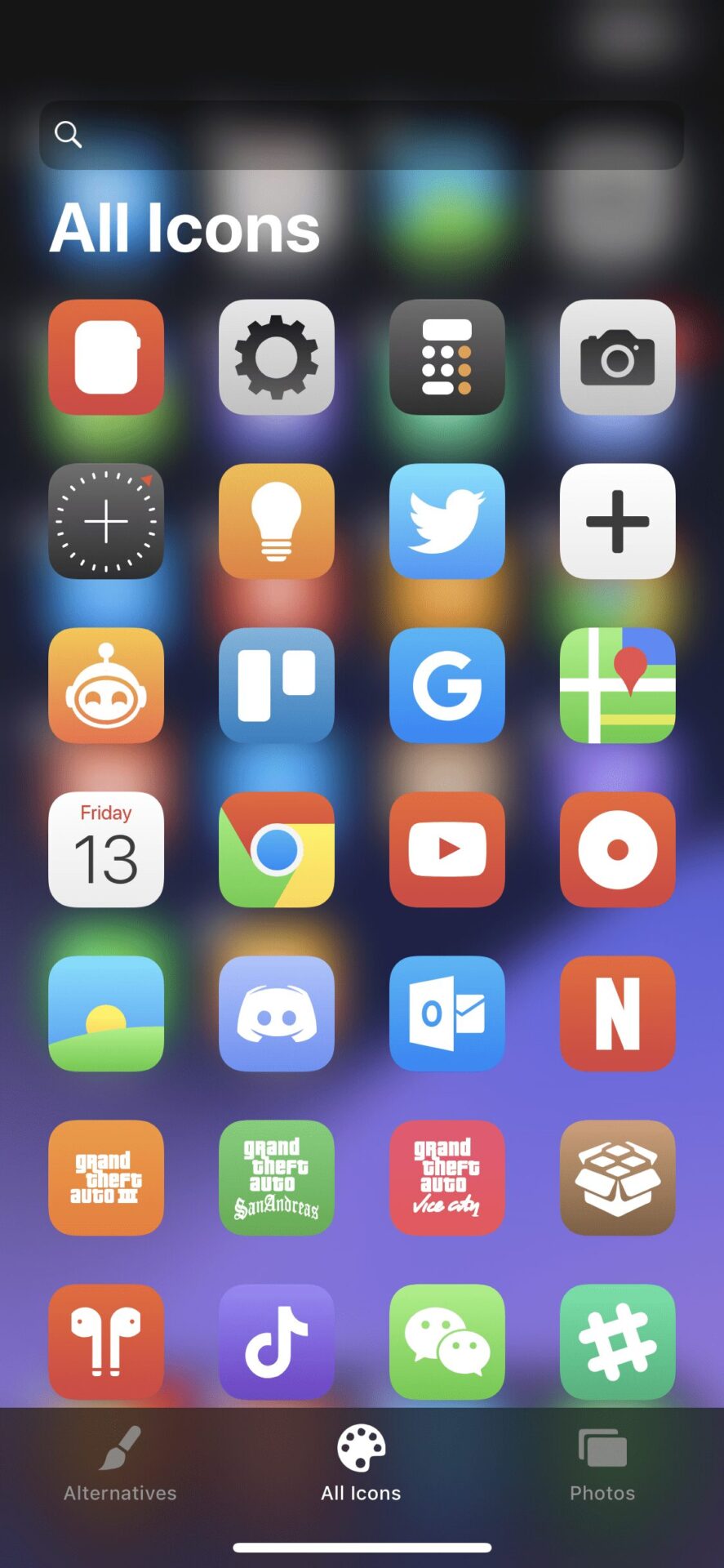Viewport: 724px width, 1568px height.
Task: Select the YouTube play icon
Action: pyautogui.click(x=447, y=849)
